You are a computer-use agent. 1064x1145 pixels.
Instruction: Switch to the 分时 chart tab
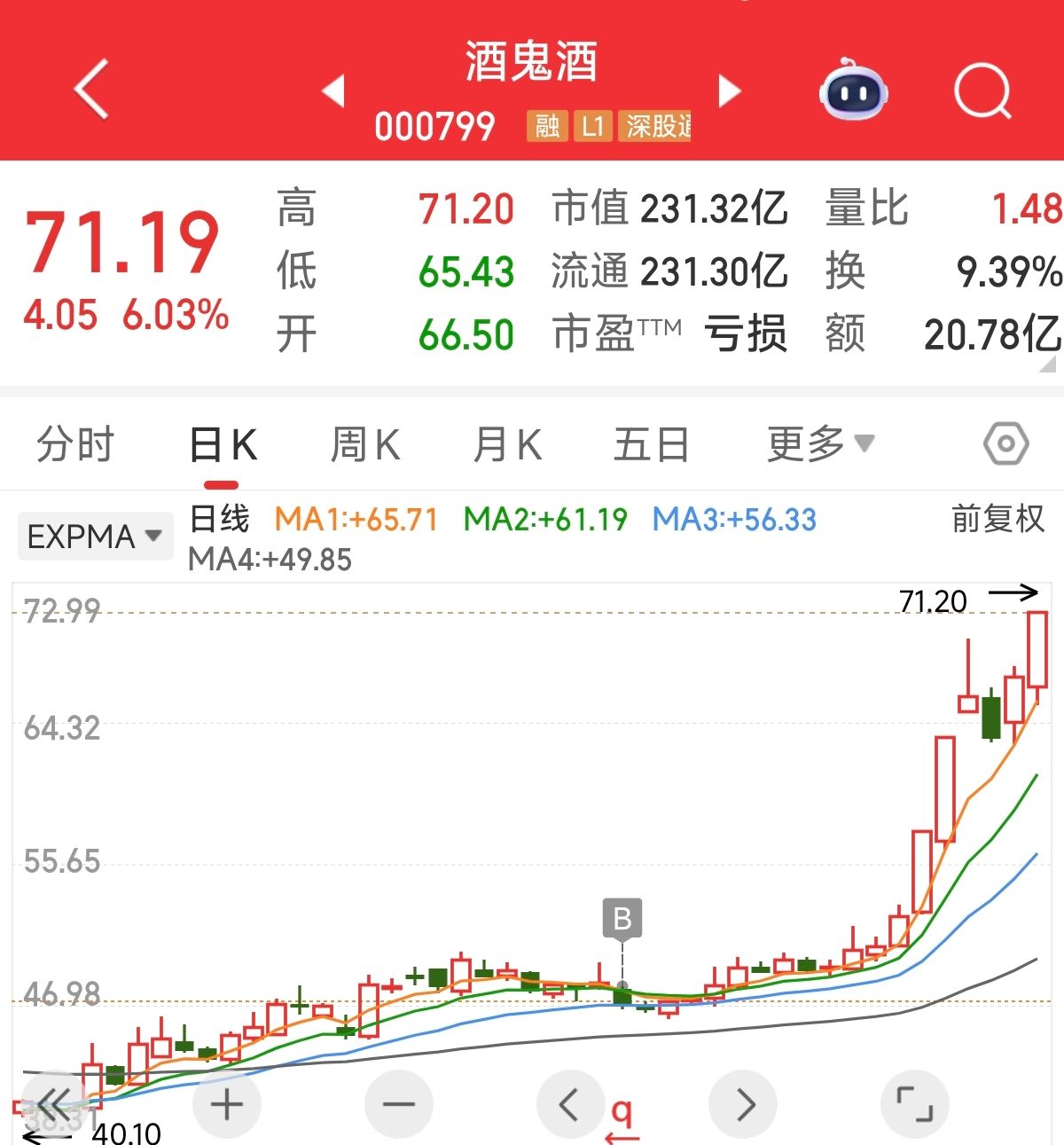(75, 444)
